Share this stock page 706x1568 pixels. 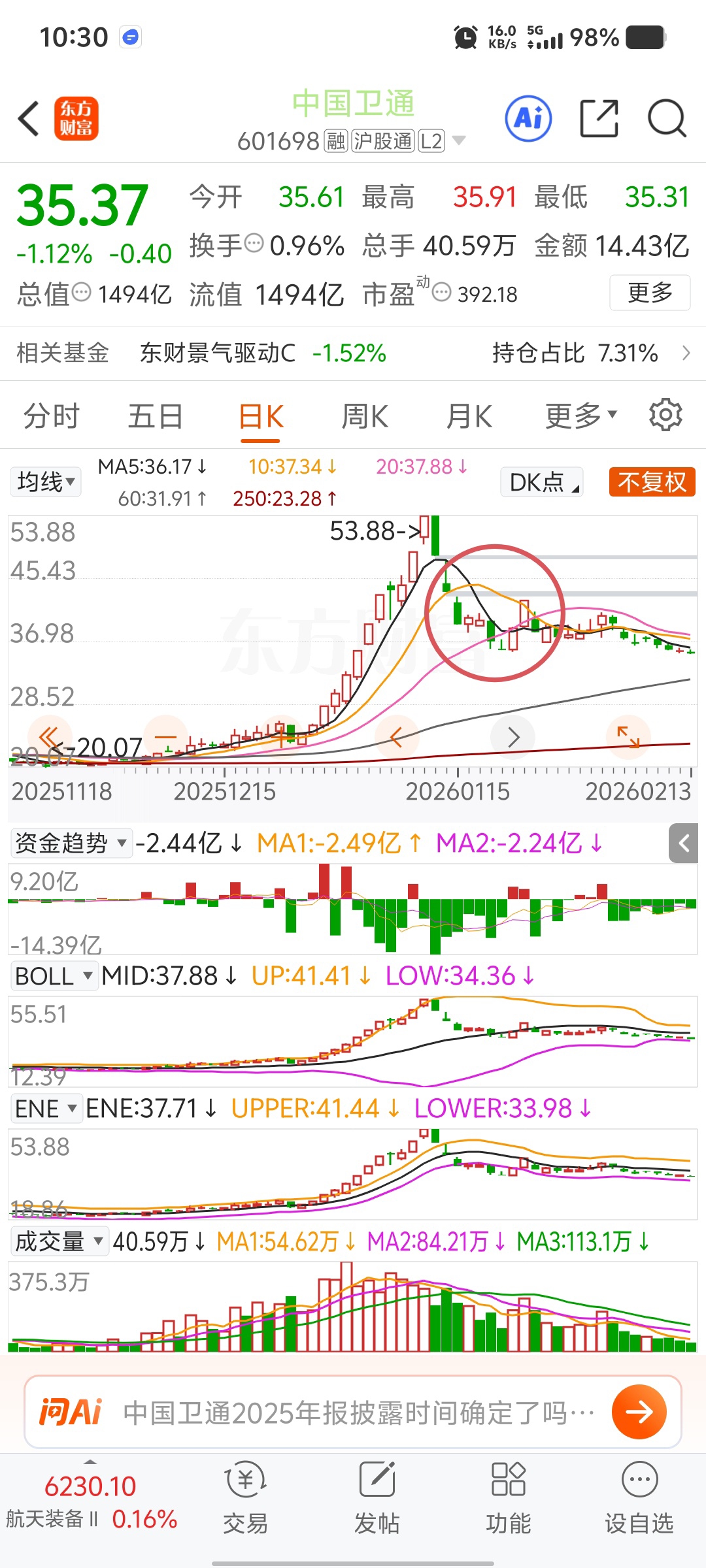click(599, 119)
